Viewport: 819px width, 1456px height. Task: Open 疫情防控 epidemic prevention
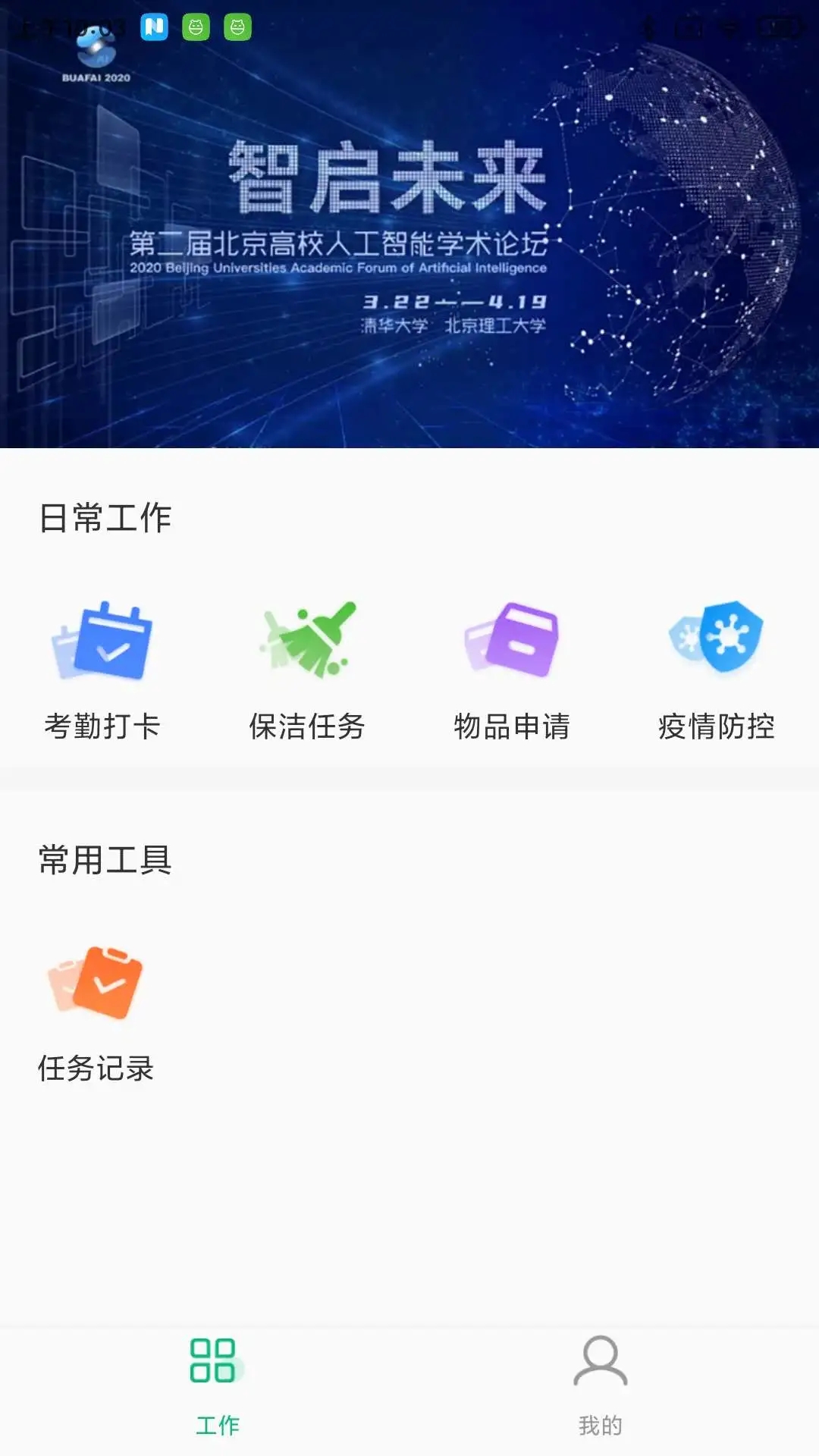pyautogui.click(x=717, y=667)
